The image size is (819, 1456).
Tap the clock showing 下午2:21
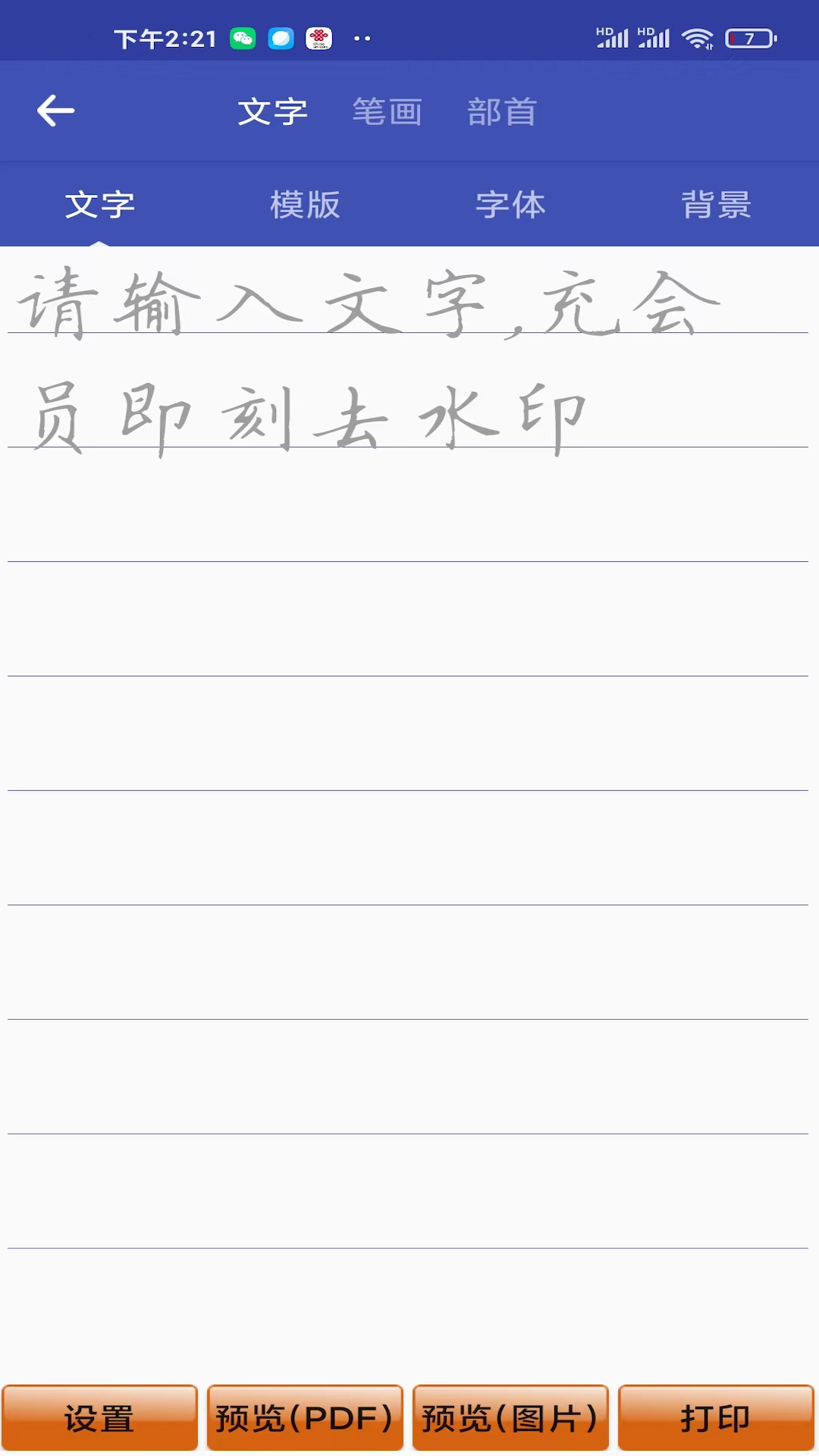[x=165, y=37]
